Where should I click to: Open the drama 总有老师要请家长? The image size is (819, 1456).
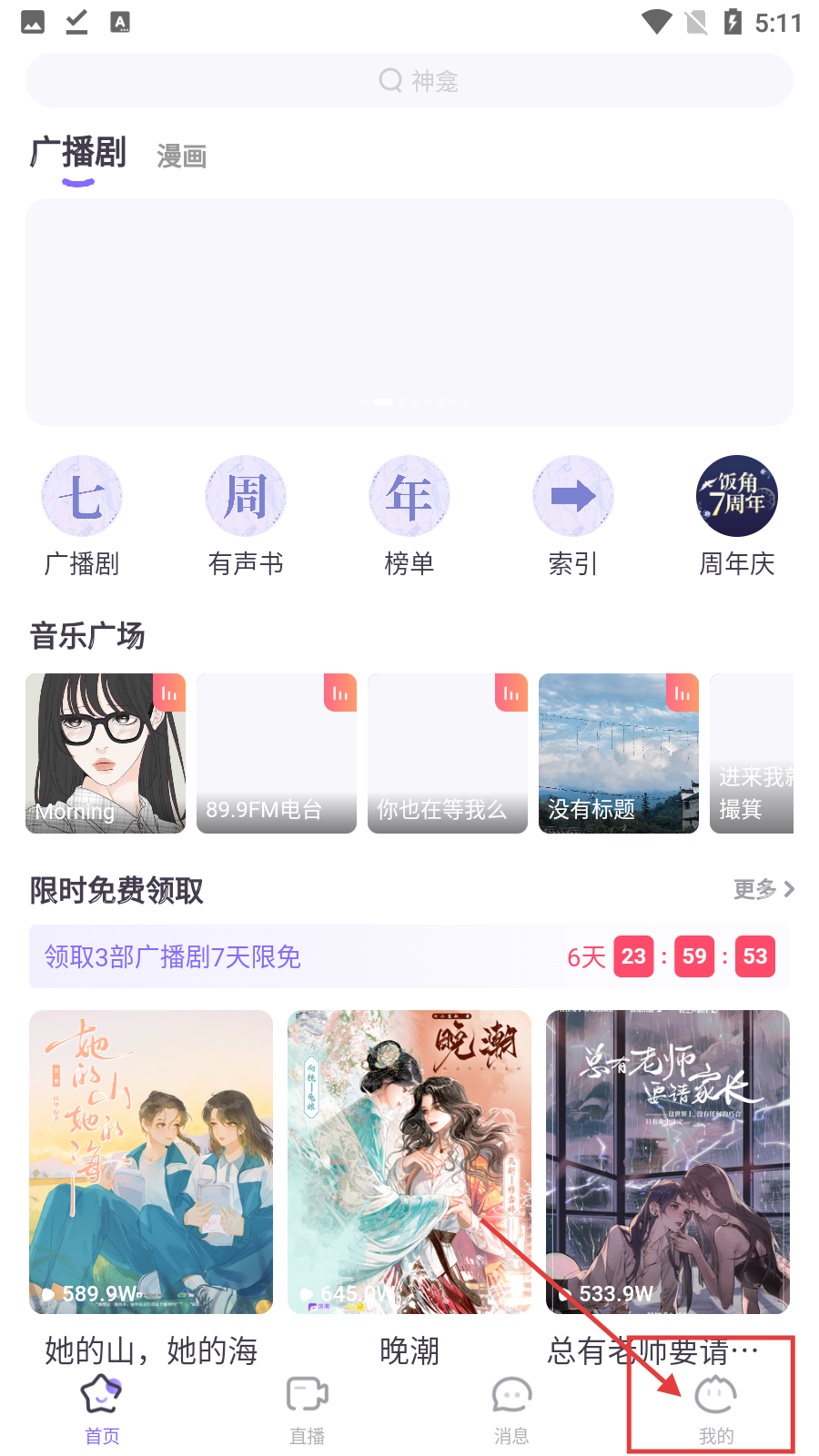click(x=668, y=1162)
